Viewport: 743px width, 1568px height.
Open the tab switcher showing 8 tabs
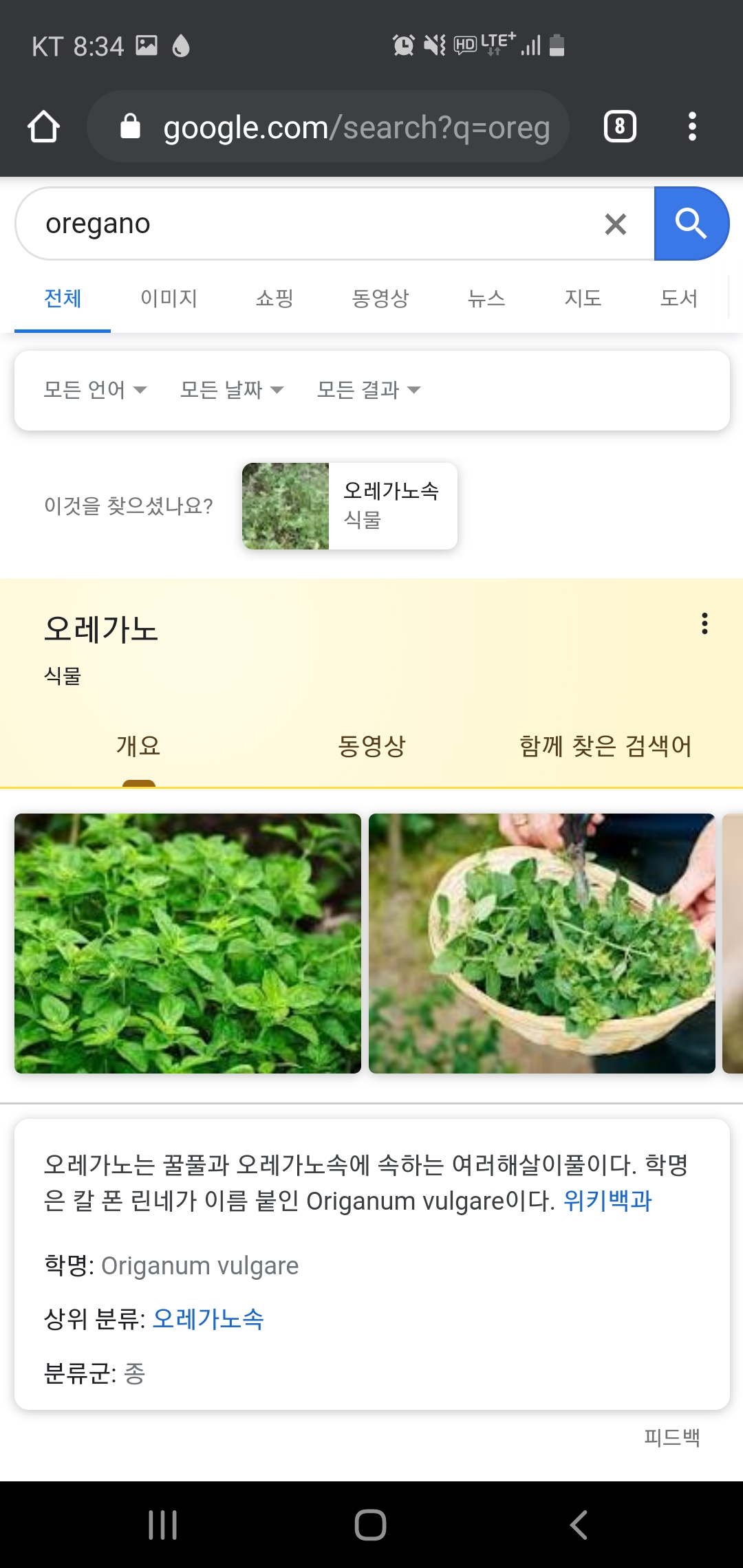point(620,127)
